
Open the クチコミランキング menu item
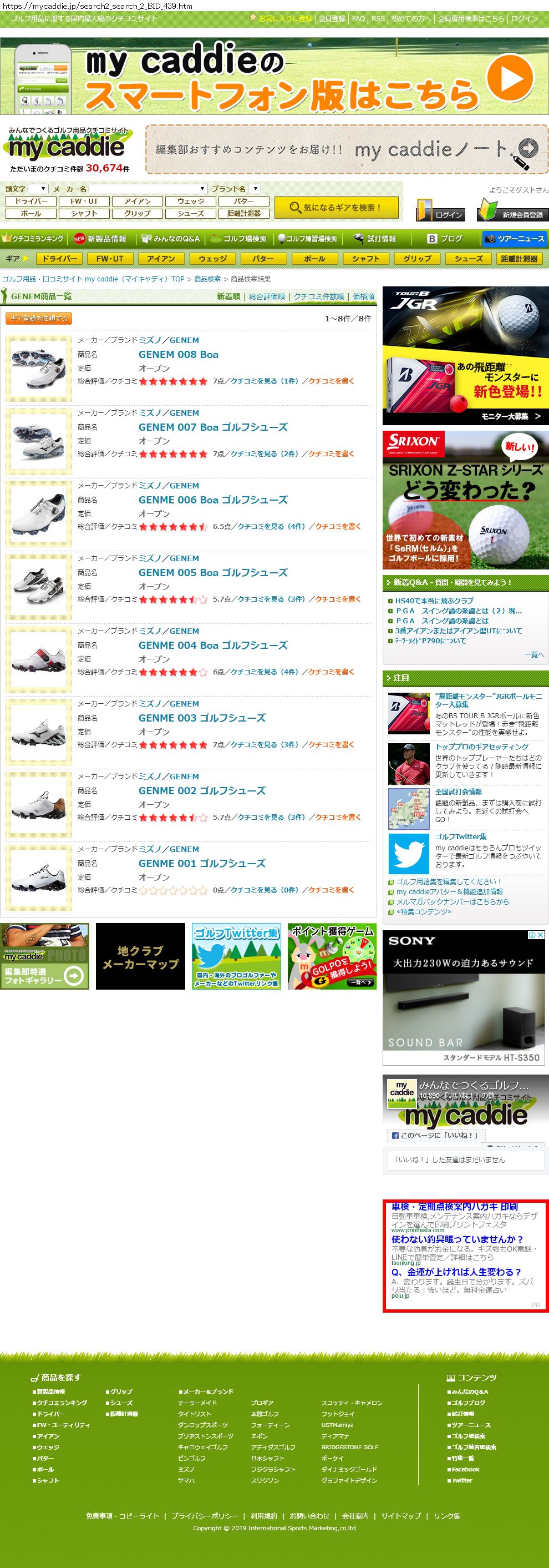pos(33,239)
